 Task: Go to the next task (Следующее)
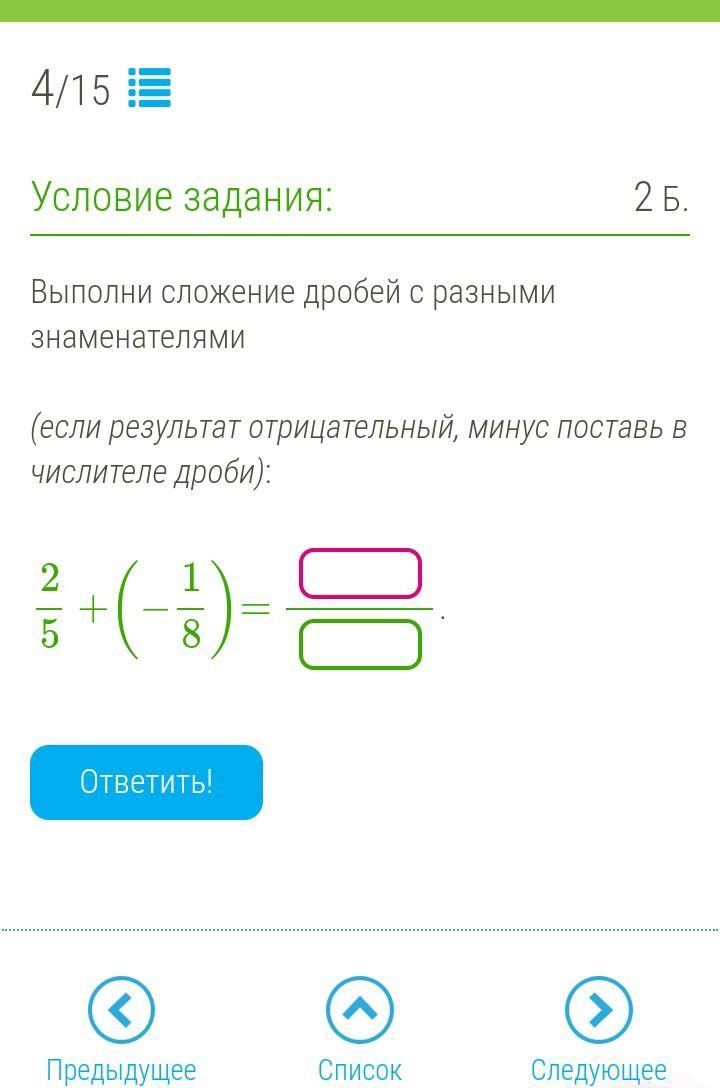click(598, 1010)
